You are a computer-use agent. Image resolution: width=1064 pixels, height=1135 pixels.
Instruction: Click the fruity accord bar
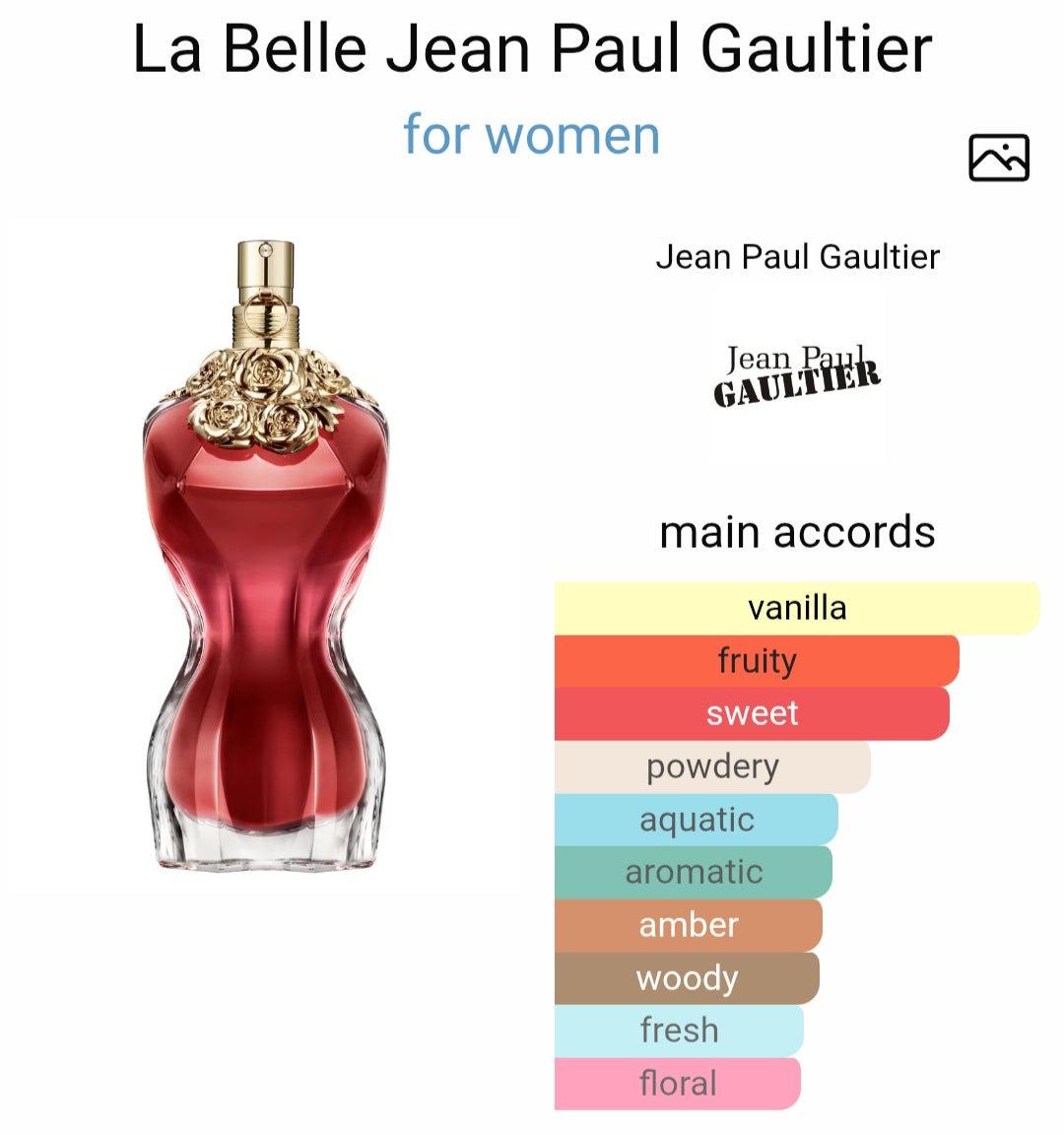[755, 661]
